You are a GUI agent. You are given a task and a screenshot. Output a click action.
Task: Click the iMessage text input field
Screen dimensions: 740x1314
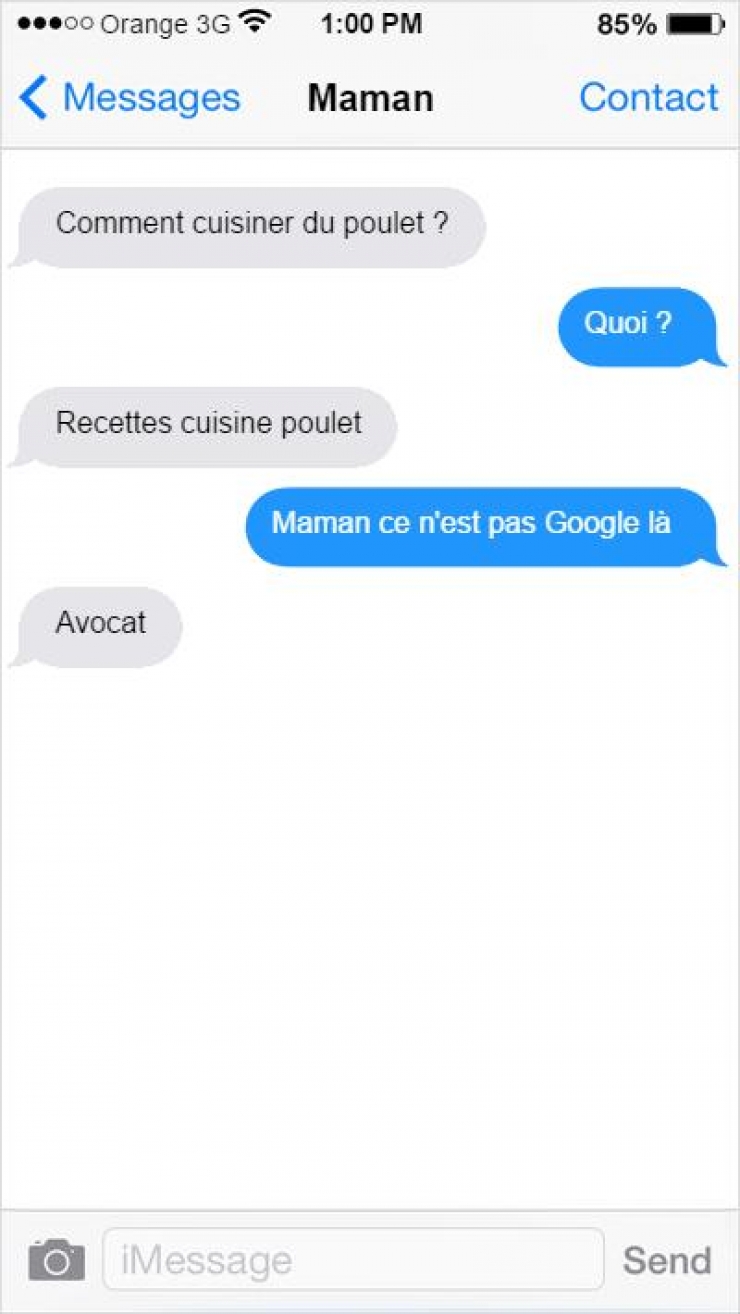(355, 1259)
